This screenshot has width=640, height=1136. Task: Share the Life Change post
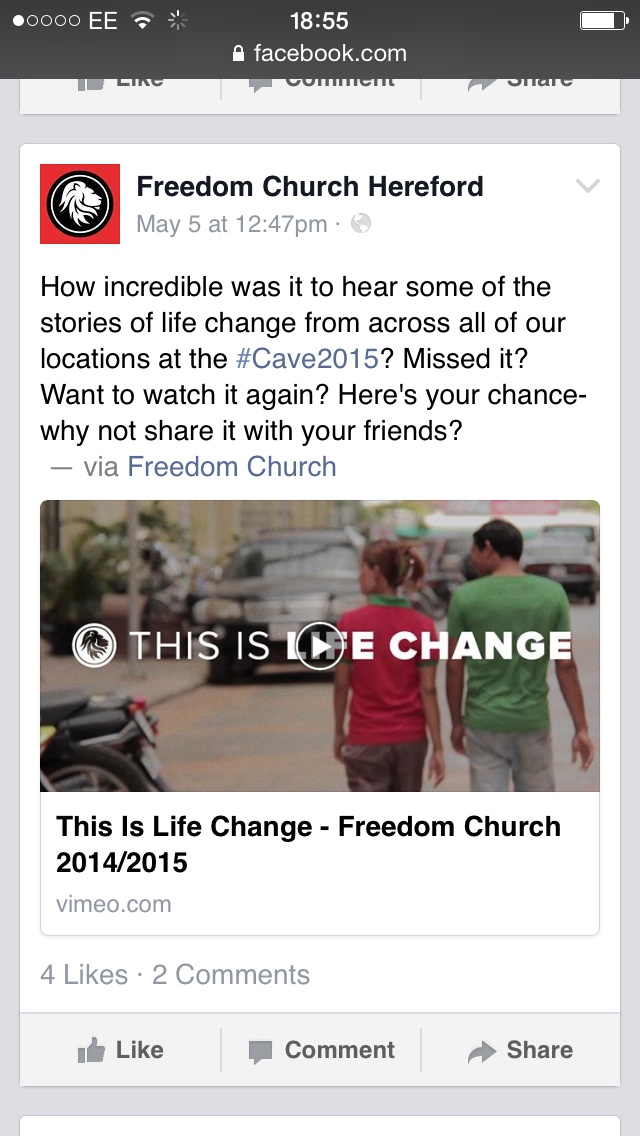520,1050
